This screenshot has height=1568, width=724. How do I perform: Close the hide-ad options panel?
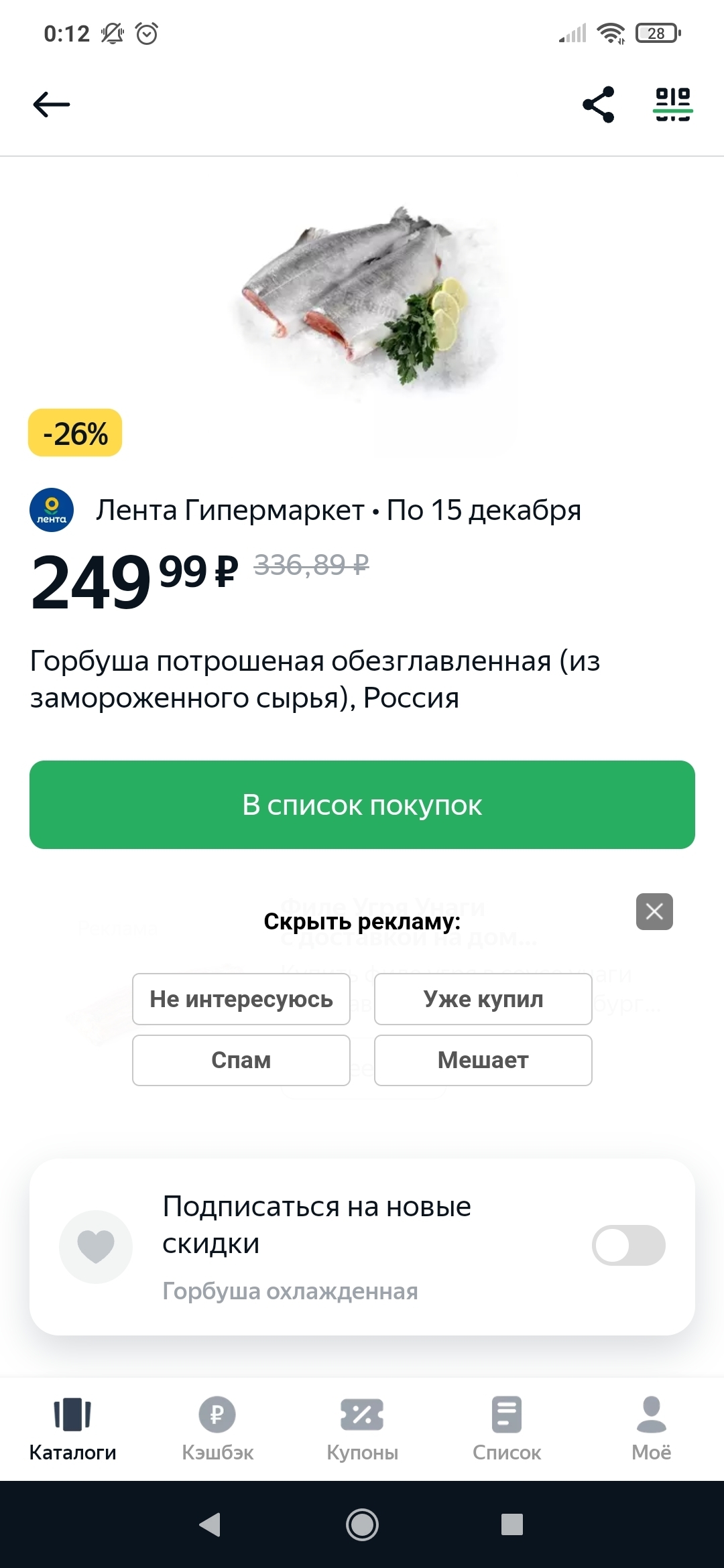coord(654,911)
